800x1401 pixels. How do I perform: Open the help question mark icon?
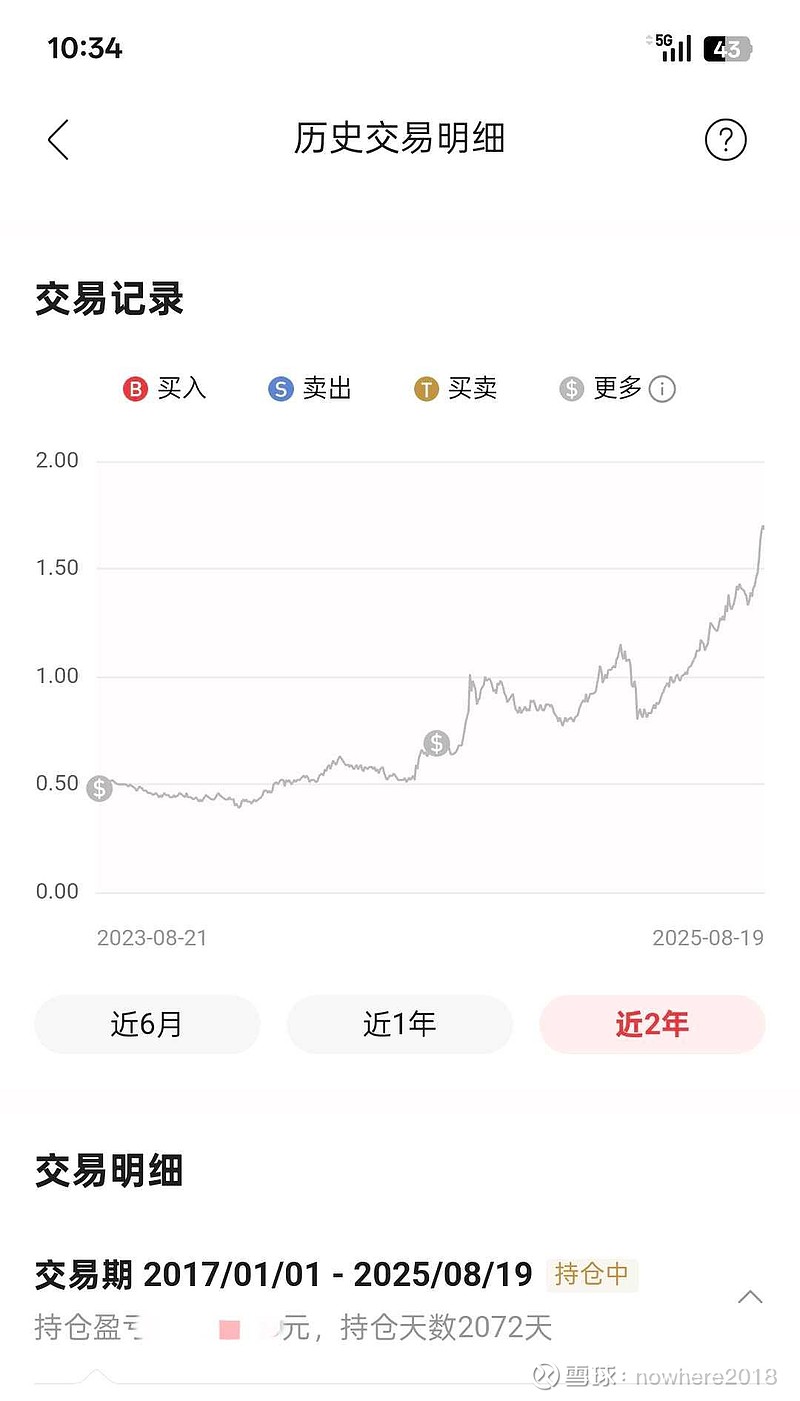726,139
